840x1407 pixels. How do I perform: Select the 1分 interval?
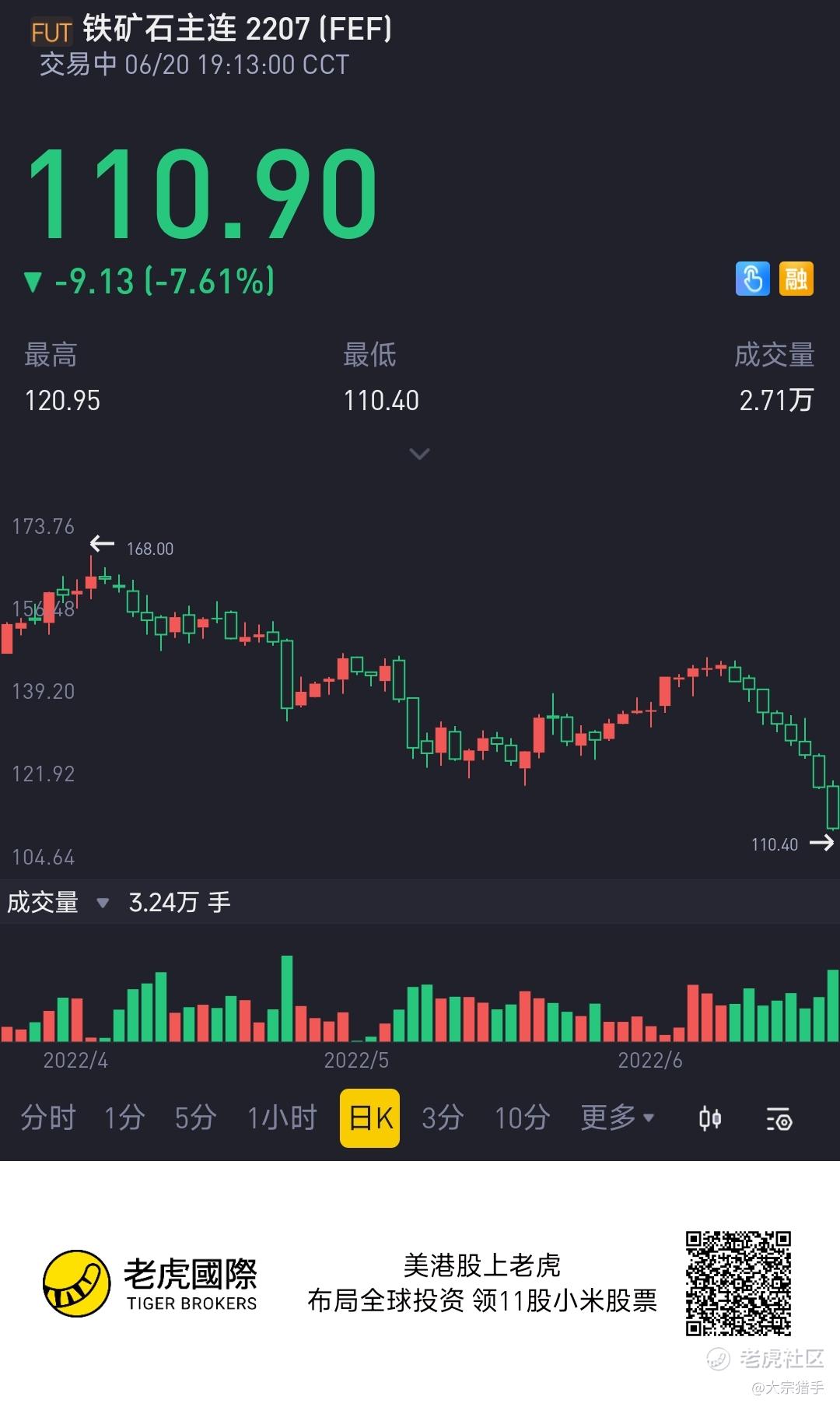[124, 1118]
